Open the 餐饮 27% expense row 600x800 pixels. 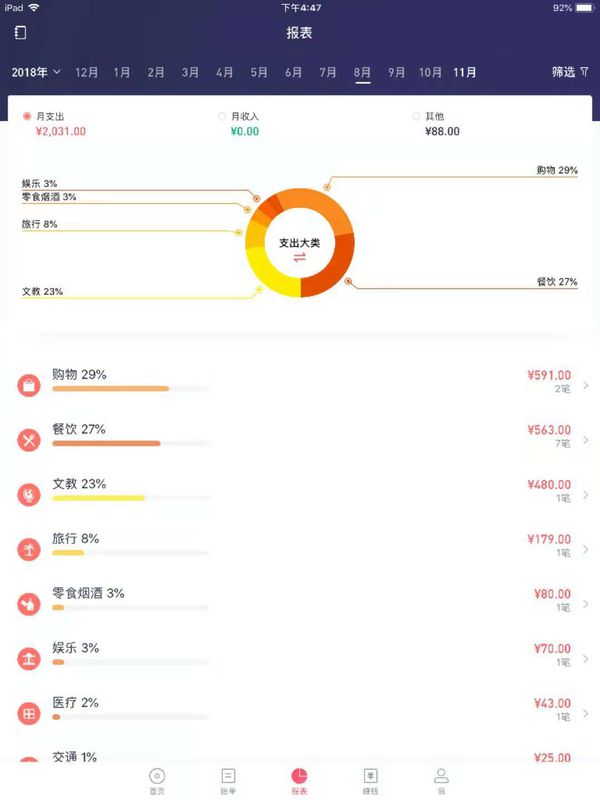click(x=300, y=438)
